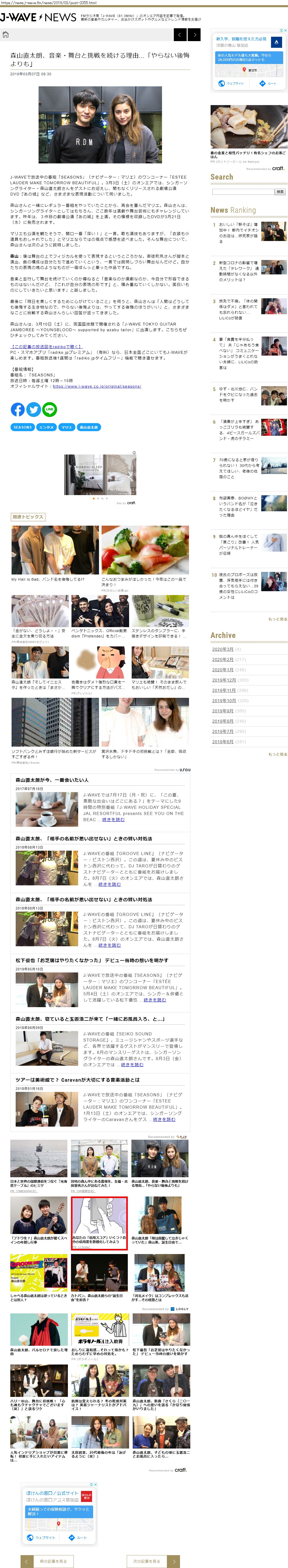
Task: Open the previous article arrow at top
Action: (x=180, y=35)
